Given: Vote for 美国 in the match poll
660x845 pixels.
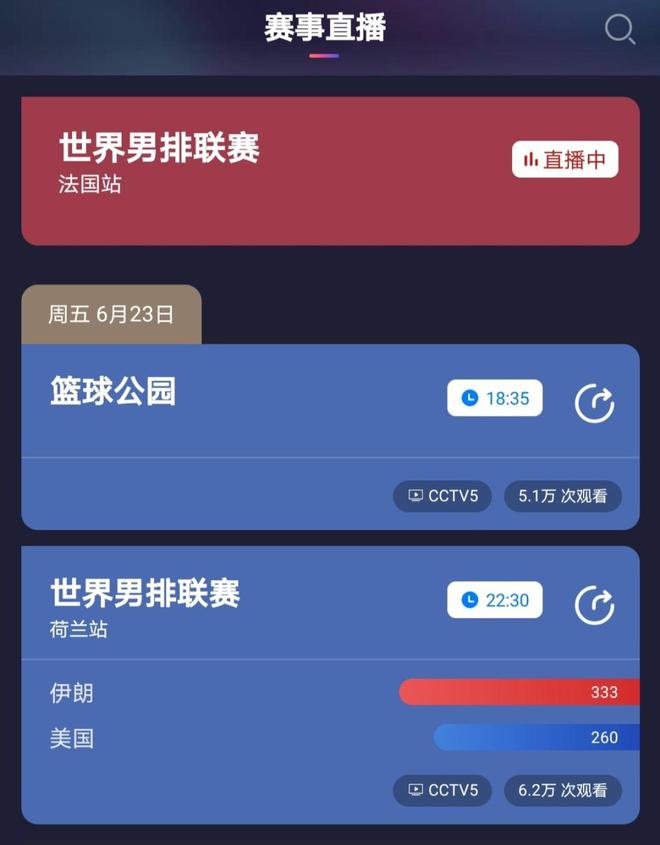Looking at the screenshot, I should click(535, 738).
